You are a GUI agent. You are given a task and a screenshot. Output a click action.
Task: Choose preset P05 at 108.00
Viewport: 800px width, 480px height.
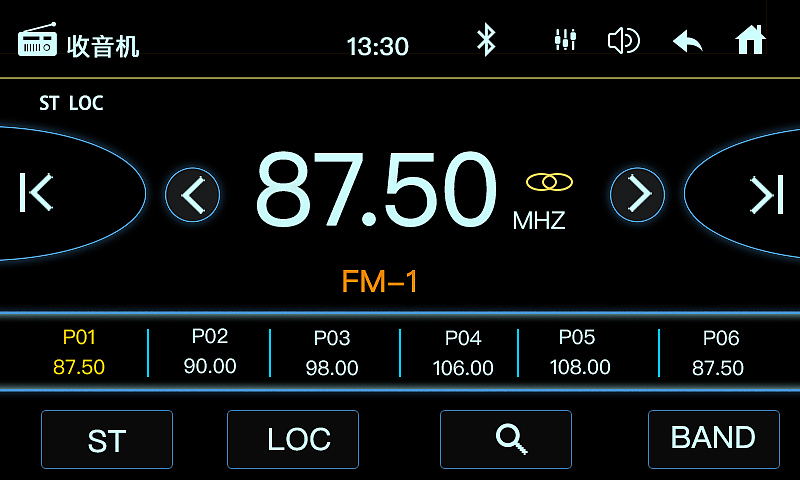[580, 352]
